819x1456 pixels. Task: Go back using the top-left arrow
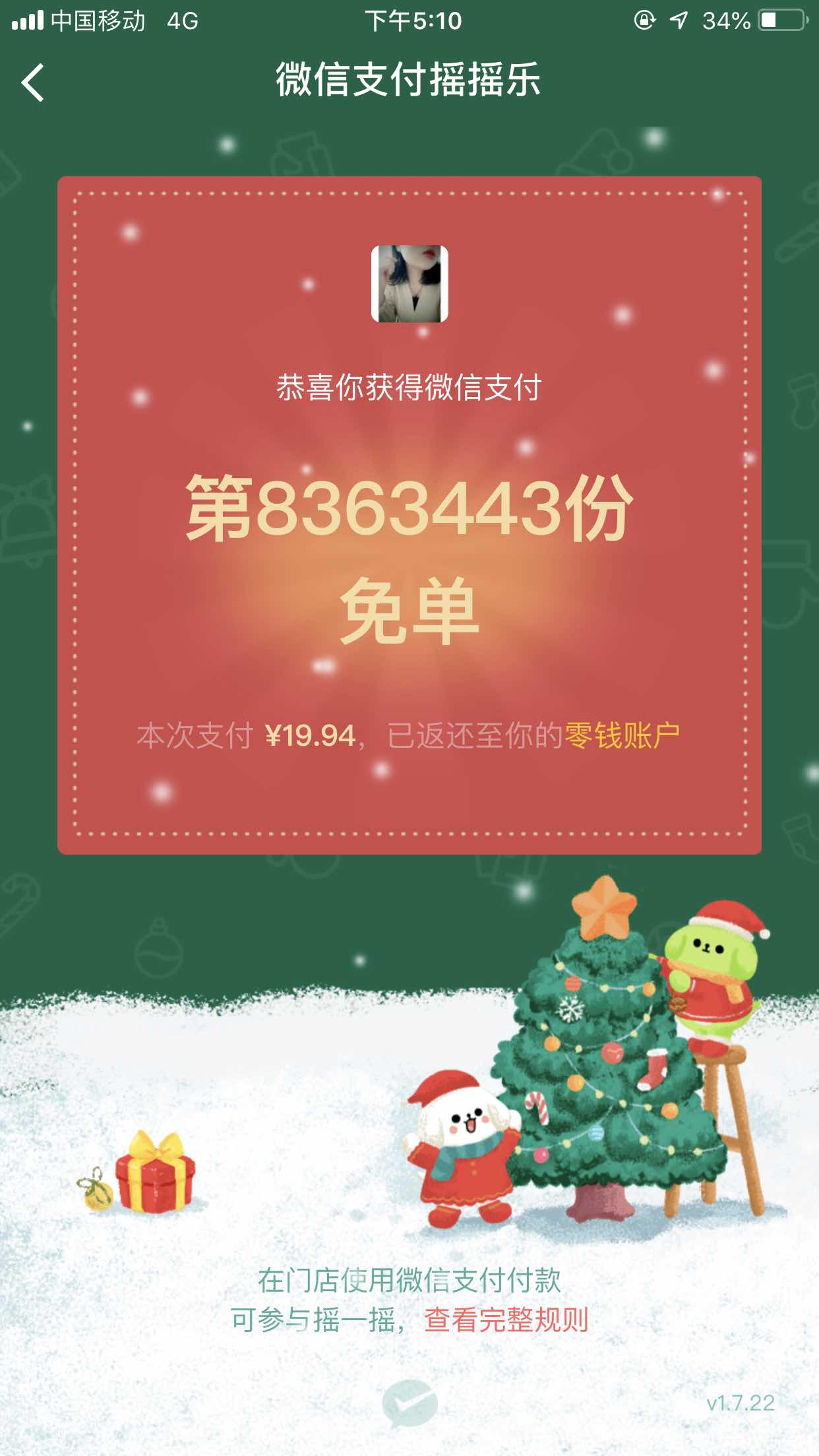33,82
